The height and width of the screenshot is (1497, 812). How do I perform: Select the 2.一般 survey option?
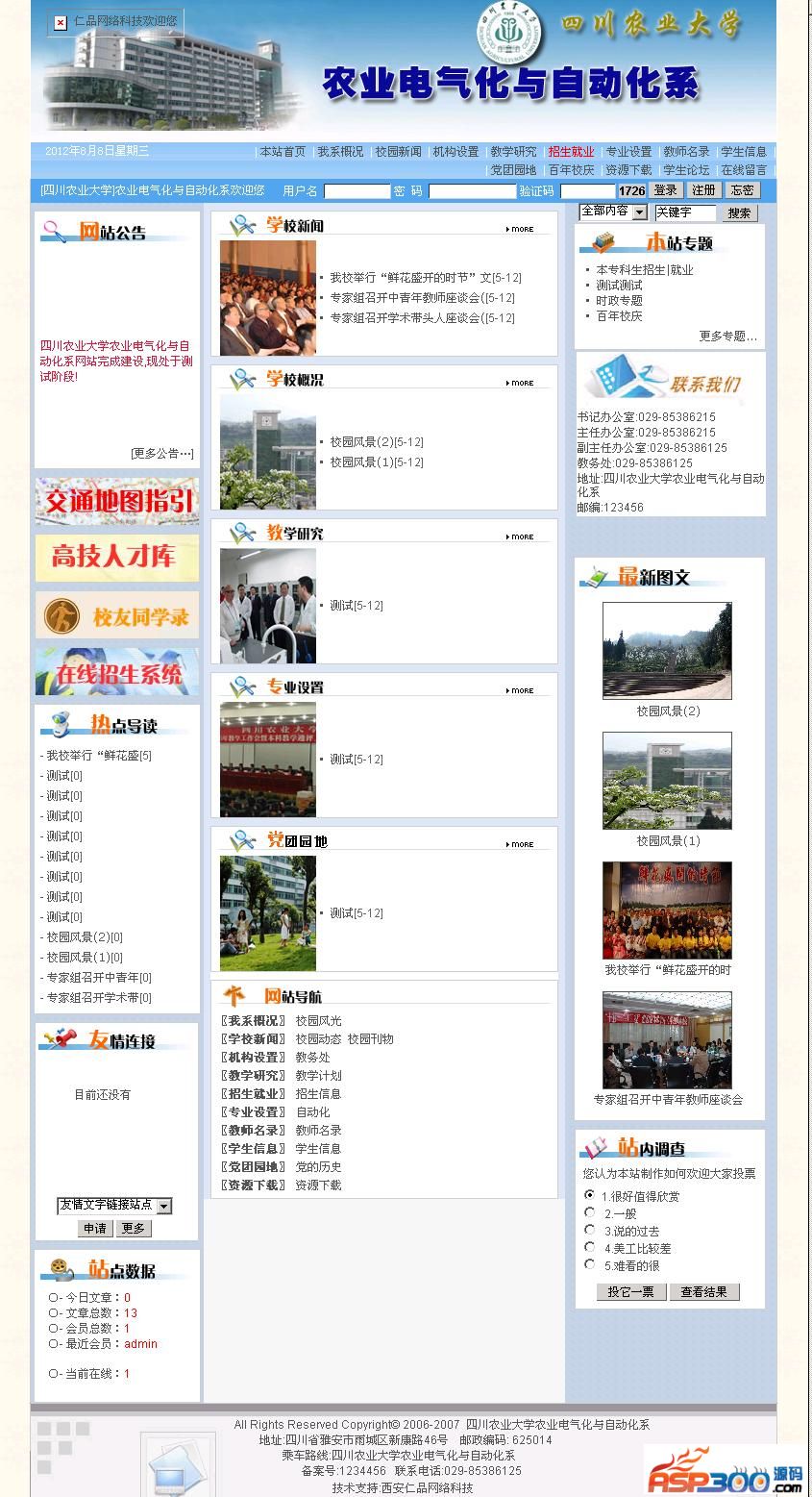click(590, 1213)
